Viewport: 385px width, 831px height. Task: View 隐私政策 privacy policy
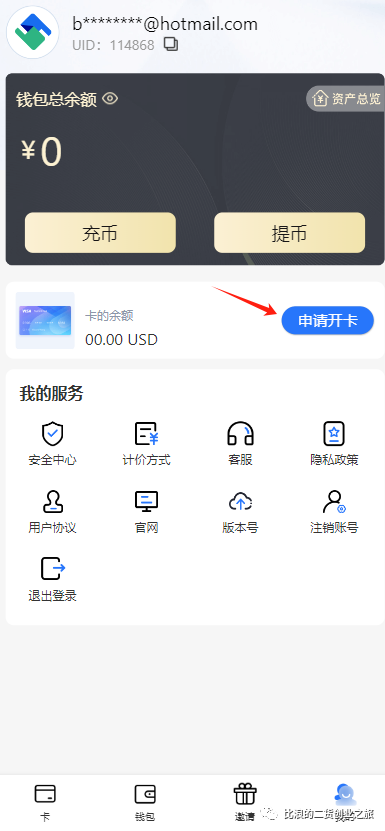click(x=334, y=444)
